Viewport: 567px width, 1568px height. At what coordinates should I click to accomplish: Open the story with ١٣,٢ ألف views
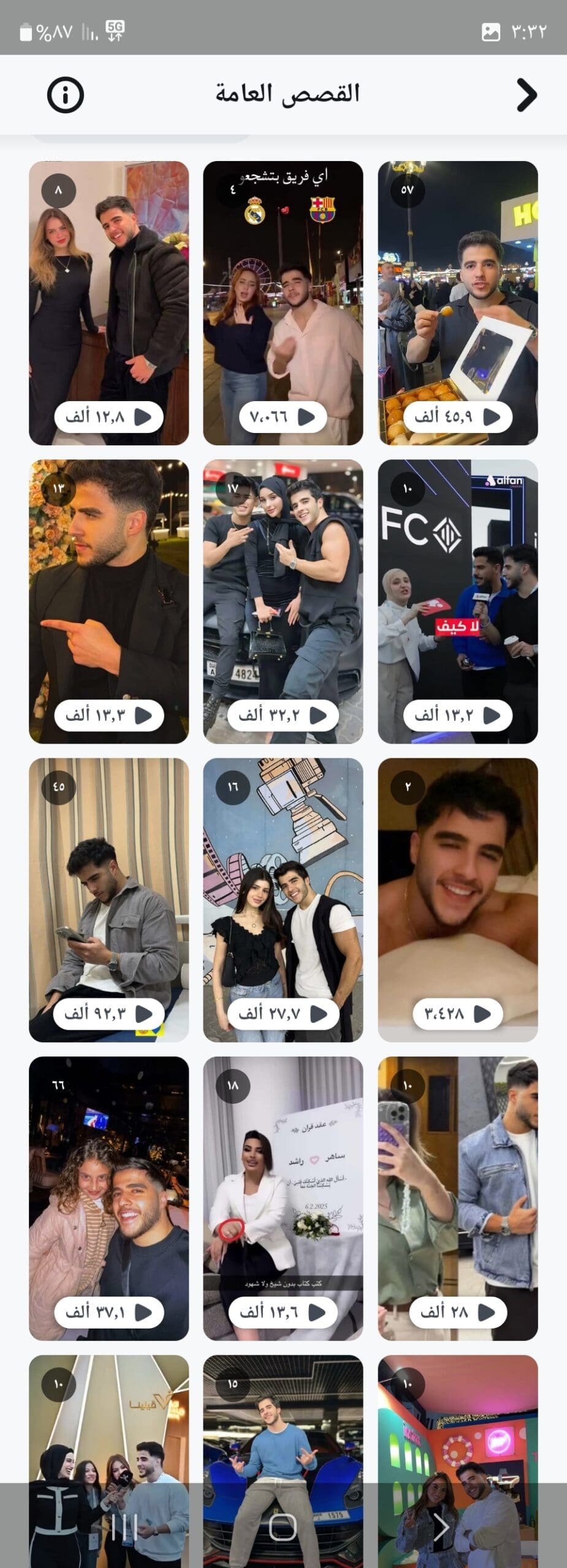(457, 601)
